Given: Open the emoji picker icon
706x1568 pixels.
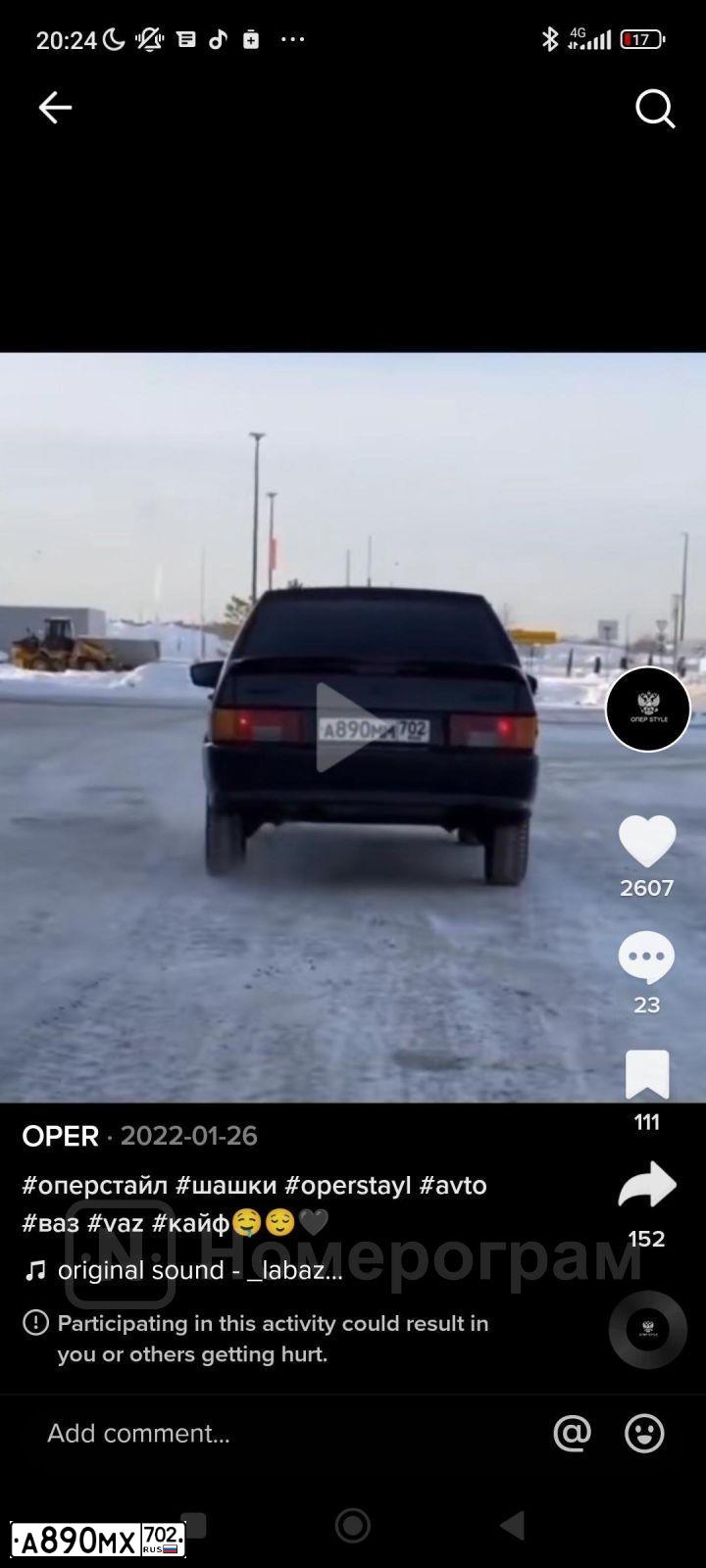Looking at the screenshot, I should click(x=644, y=1433).
